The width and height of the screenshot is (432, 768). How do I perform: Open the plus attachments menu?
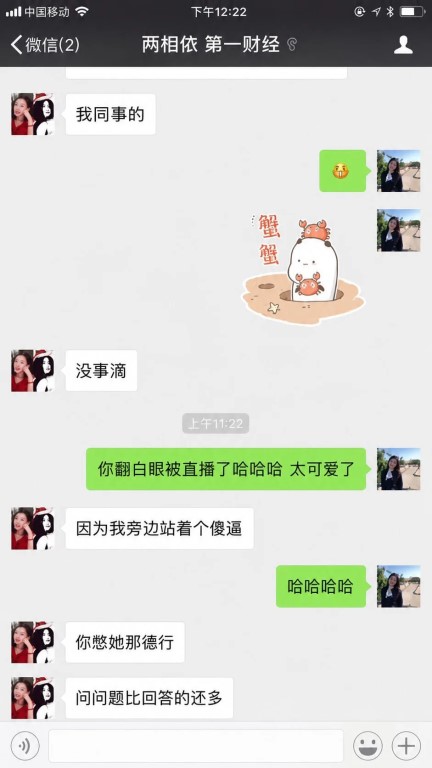coord(406,745)
